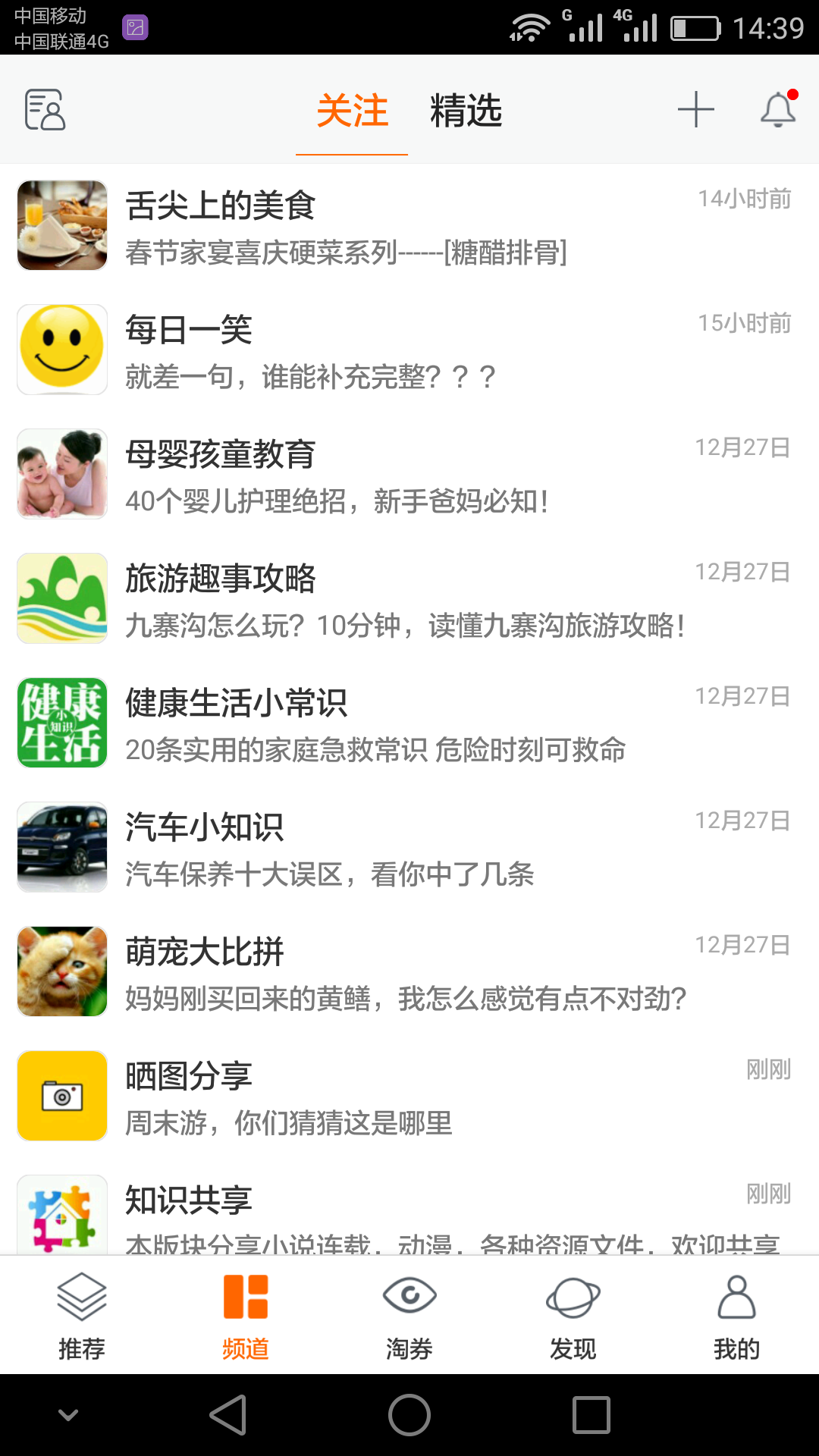The height and width of the screenshot is (1456, 819).
Task: Open the 发现 tab
Action: coord(573,1316)
